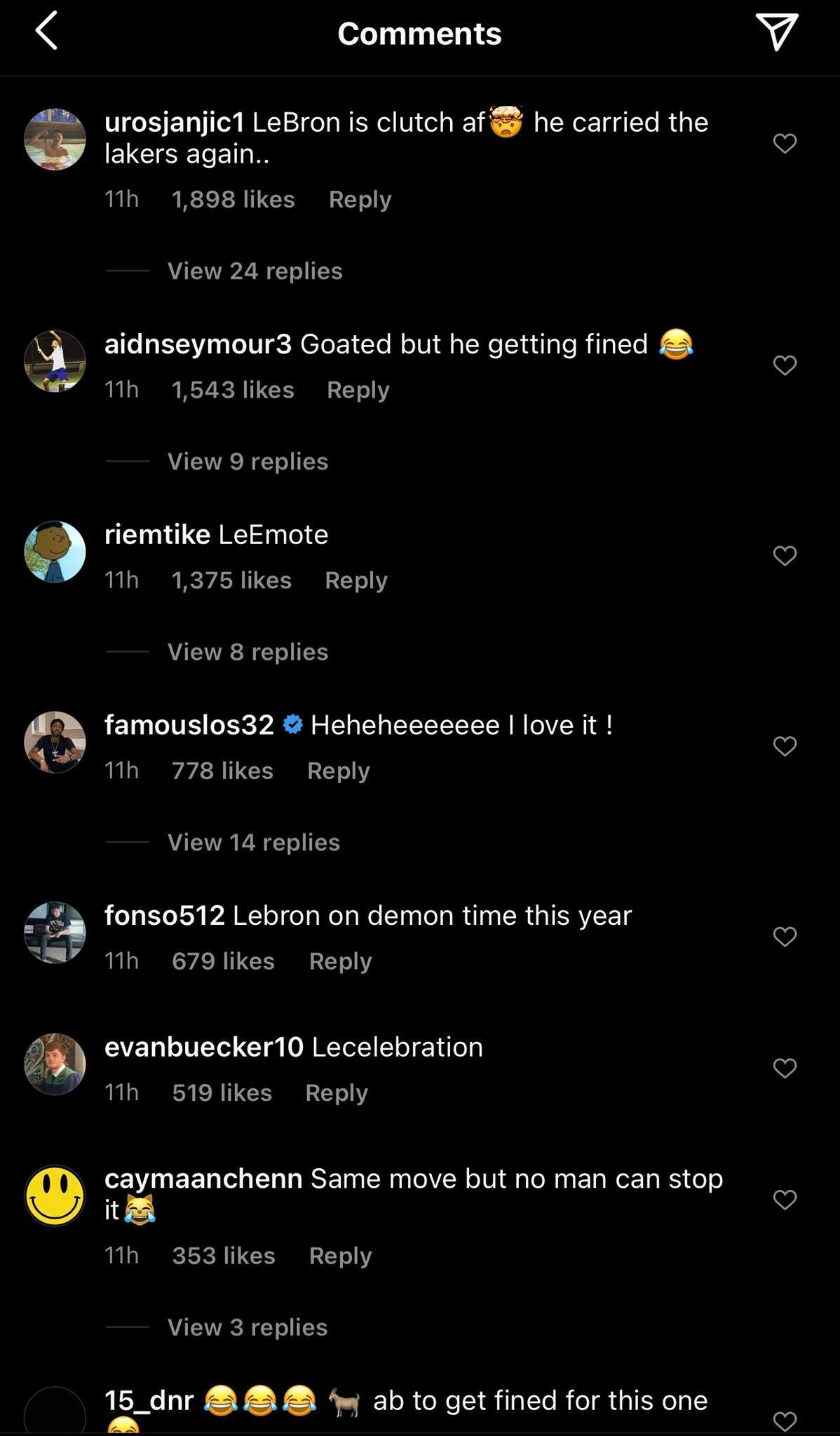Viewport: 840px width, 1436px height.
Task: Reply to caymaanchenn's comment
Action: point(340,1256)
